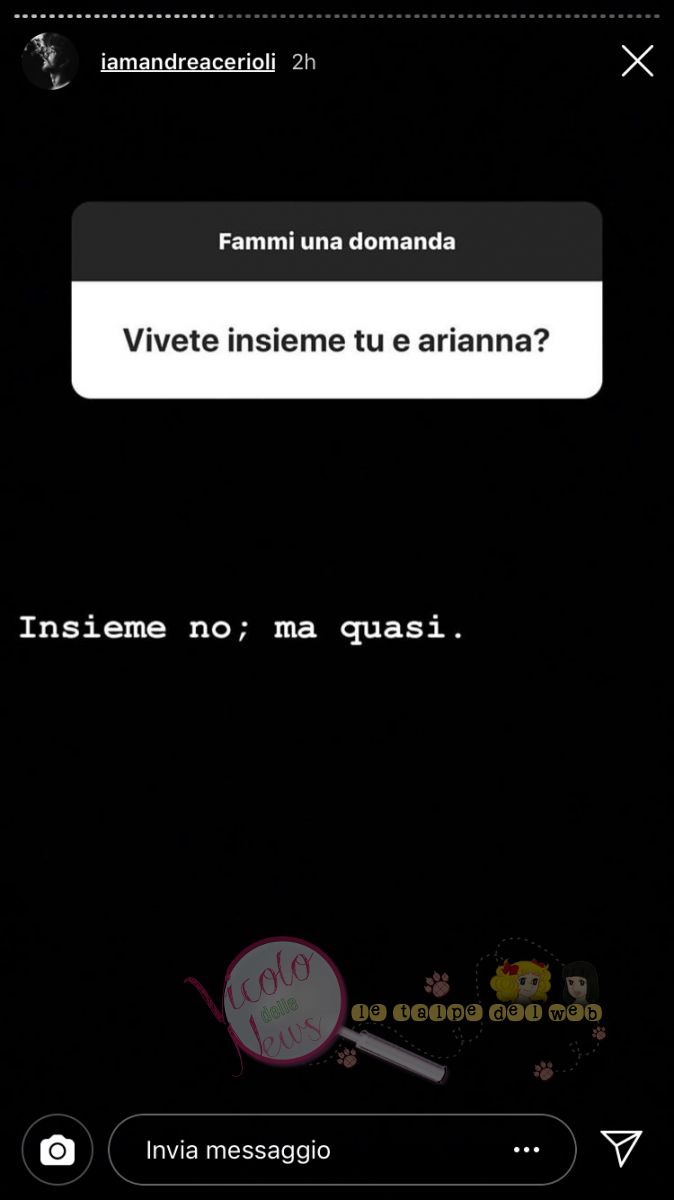
Task: Open the camera next to the message field
Action: point(57,1150)
